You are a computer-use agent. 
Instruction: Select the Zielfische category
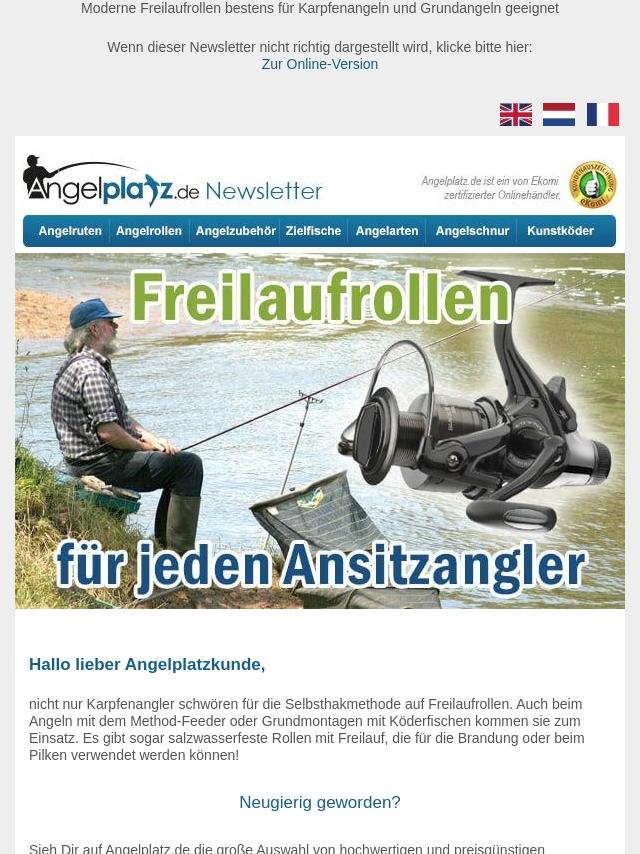(313, 231)
